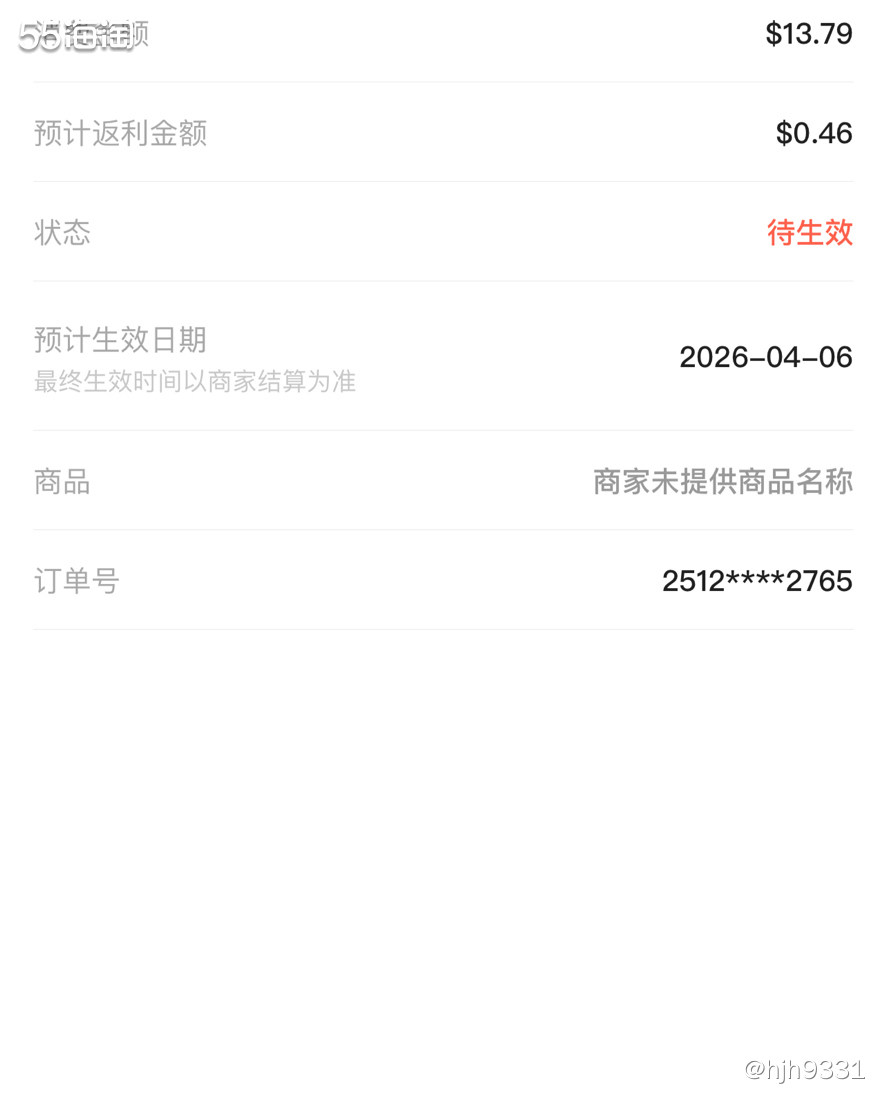
Task: Click the note 最终生效时间以商家结算为准
Action: pos(194,381)
